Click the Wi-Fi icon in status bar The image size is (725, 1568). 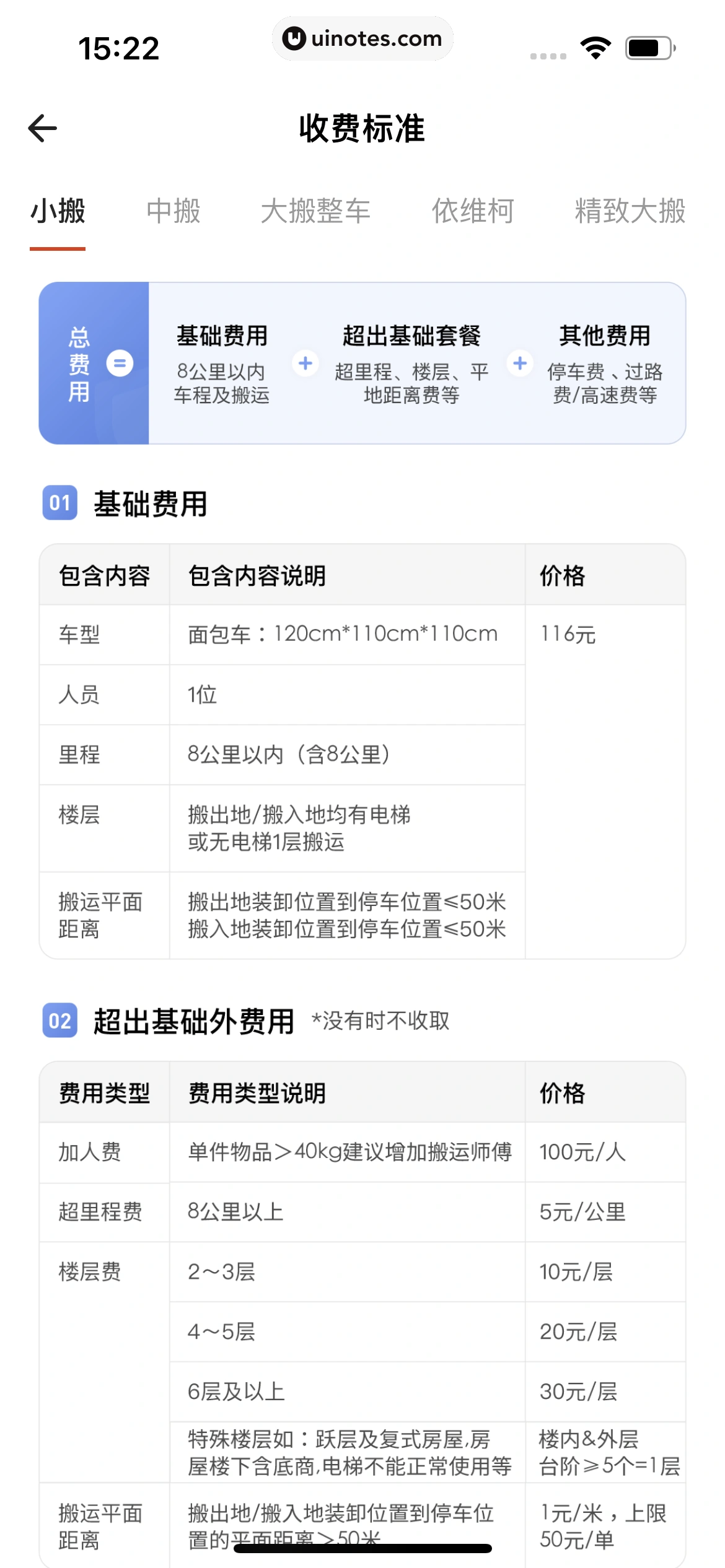tap(596, 46)
